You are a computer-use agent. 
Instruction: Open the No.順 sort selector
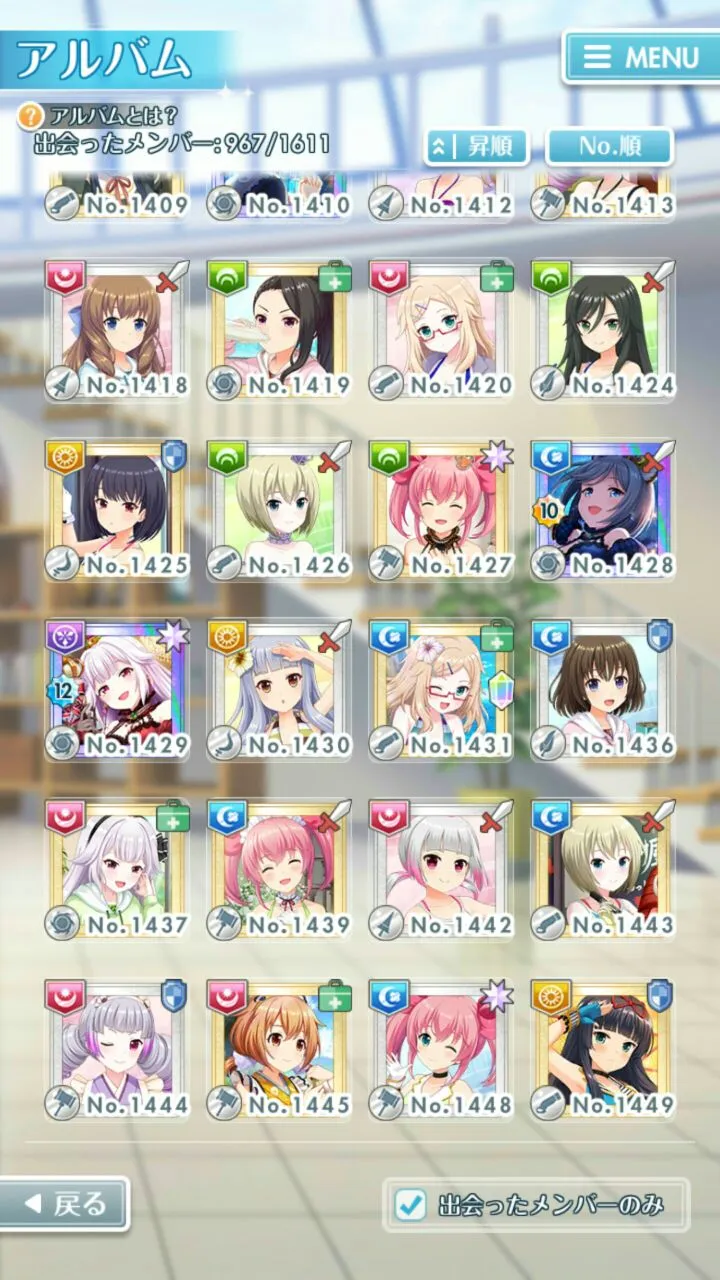click(x=609, y=147)
